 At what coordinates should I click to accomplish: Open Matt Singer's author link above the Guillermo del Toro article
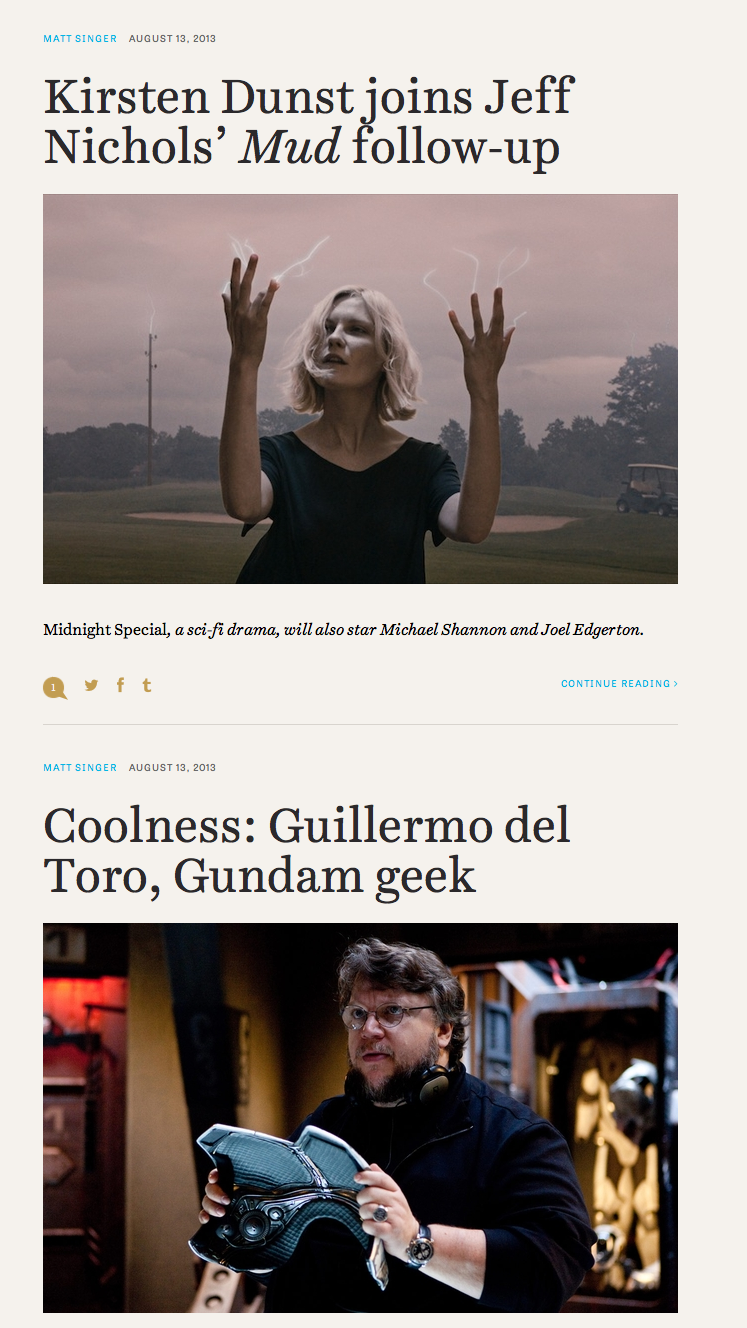[x=80, y=768]
